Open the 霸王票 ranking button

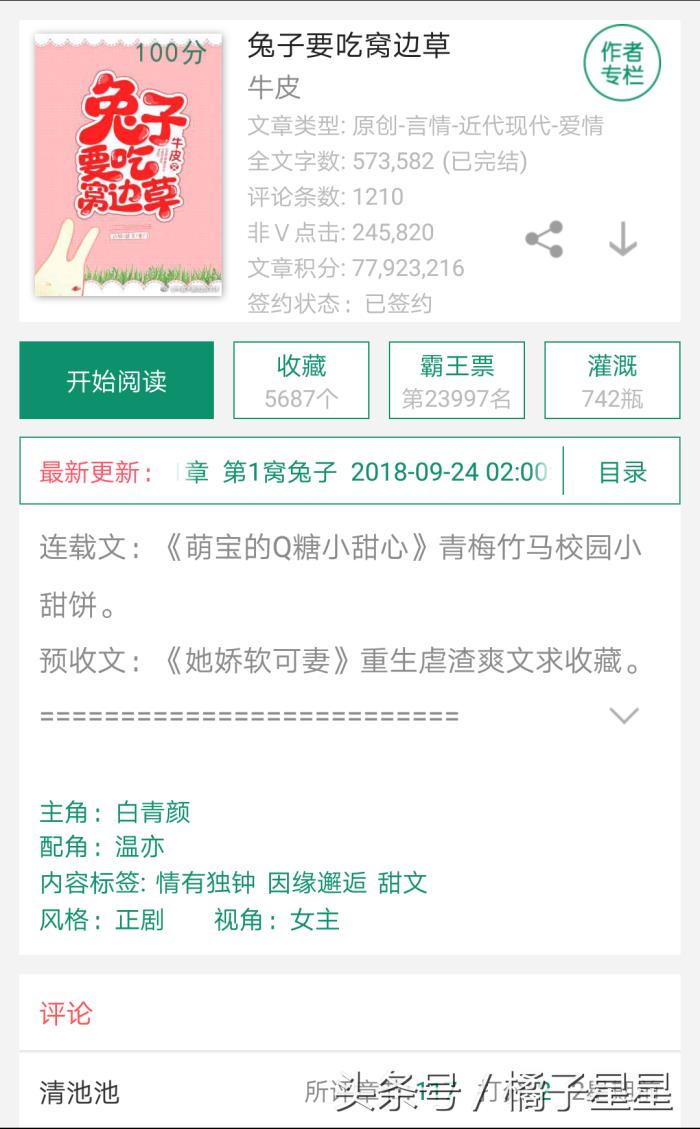pyautogui.click(x=456, y=380)
